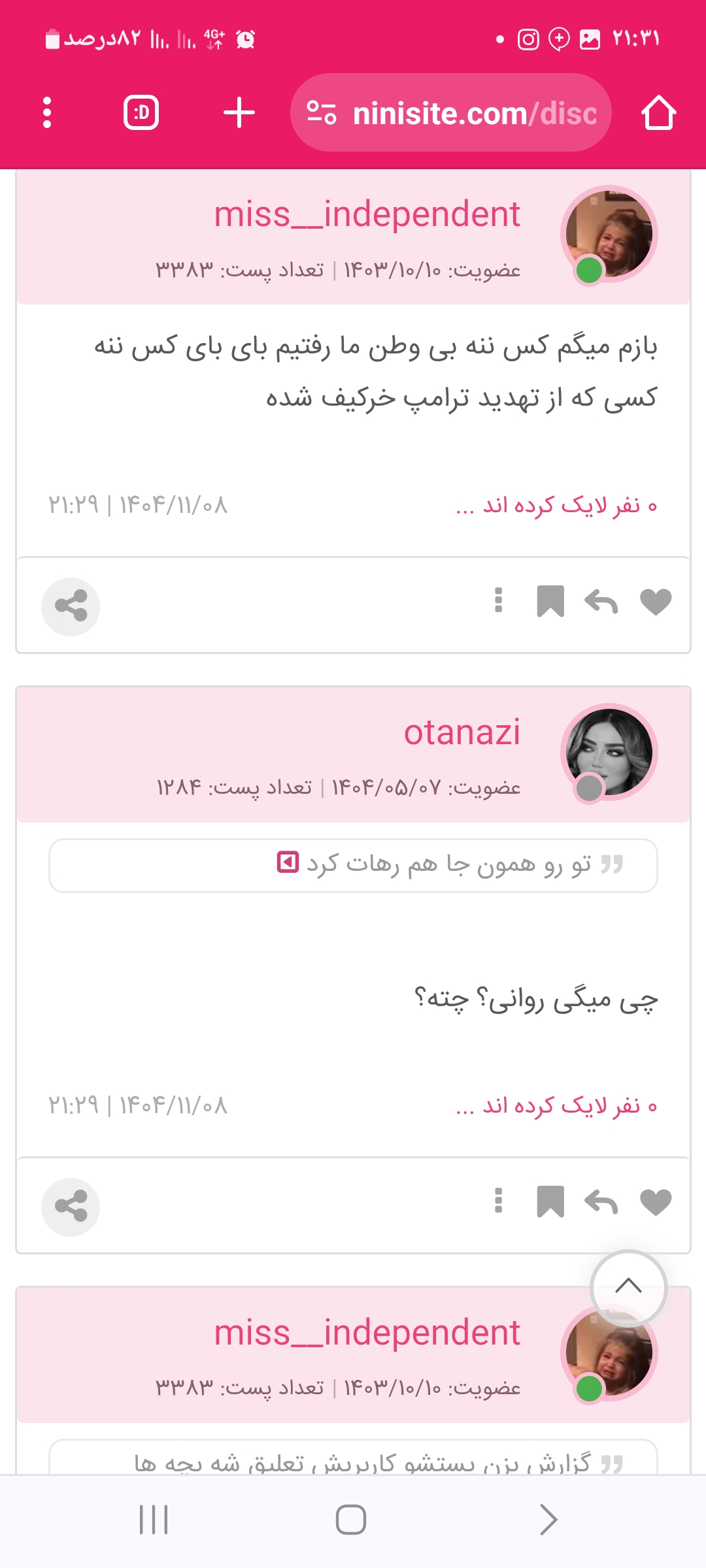The image size is (706, 1568).
Task: Like miss__independent's first post
Action: (656, 602)
